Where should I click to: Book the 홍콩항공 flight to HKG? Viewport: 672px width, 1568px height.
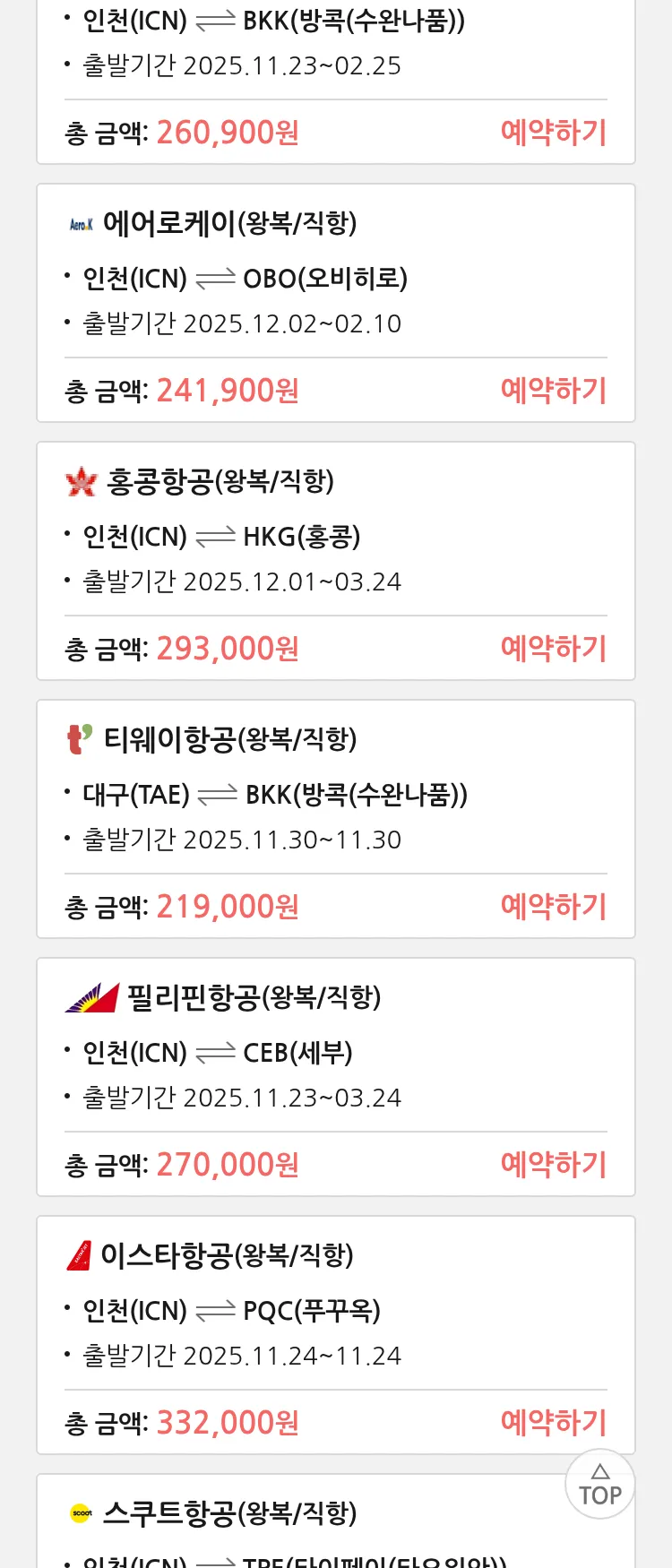553,649
